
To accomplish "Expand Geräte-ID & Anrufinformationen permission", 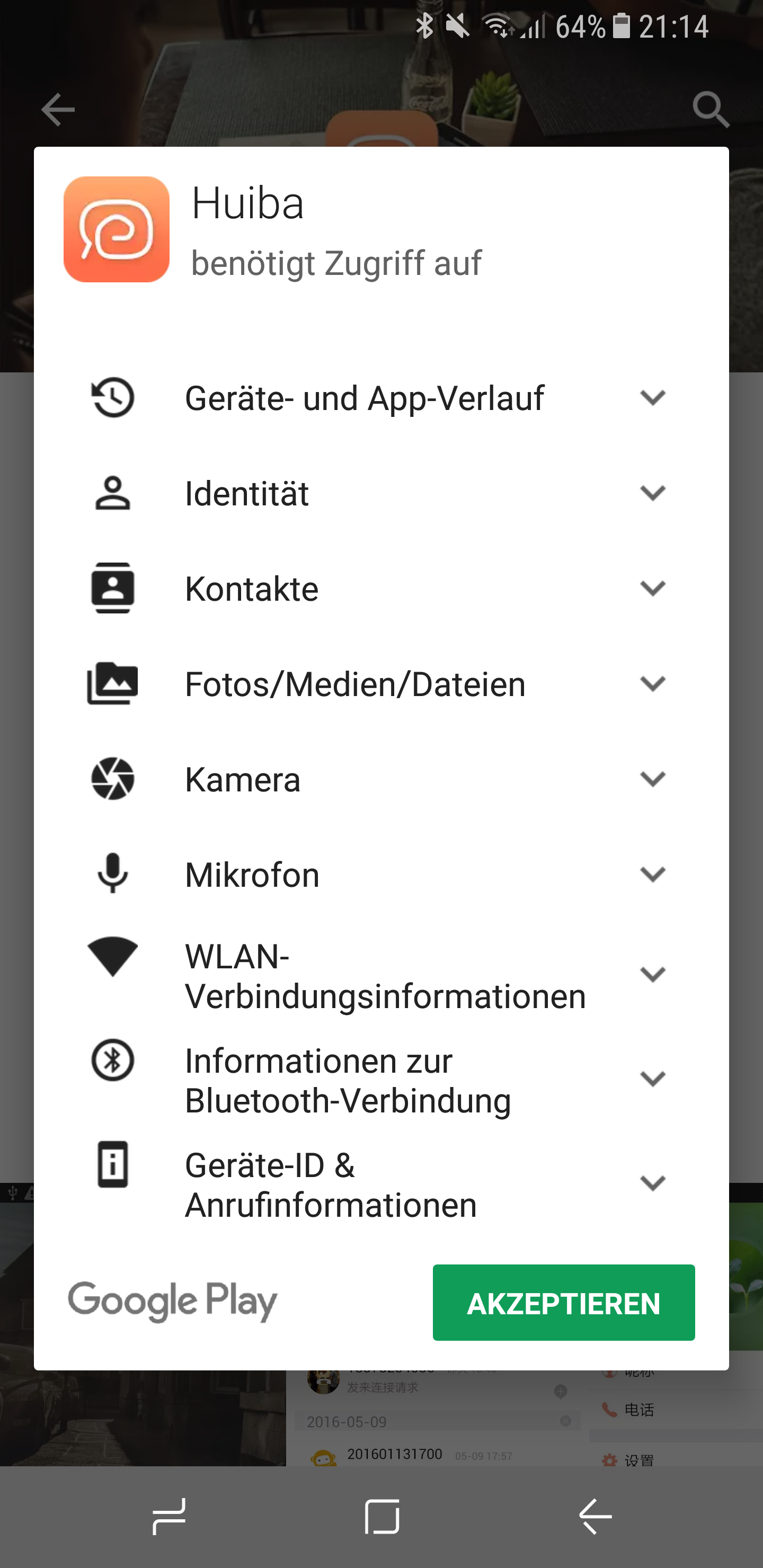I will coord(652,1184).
